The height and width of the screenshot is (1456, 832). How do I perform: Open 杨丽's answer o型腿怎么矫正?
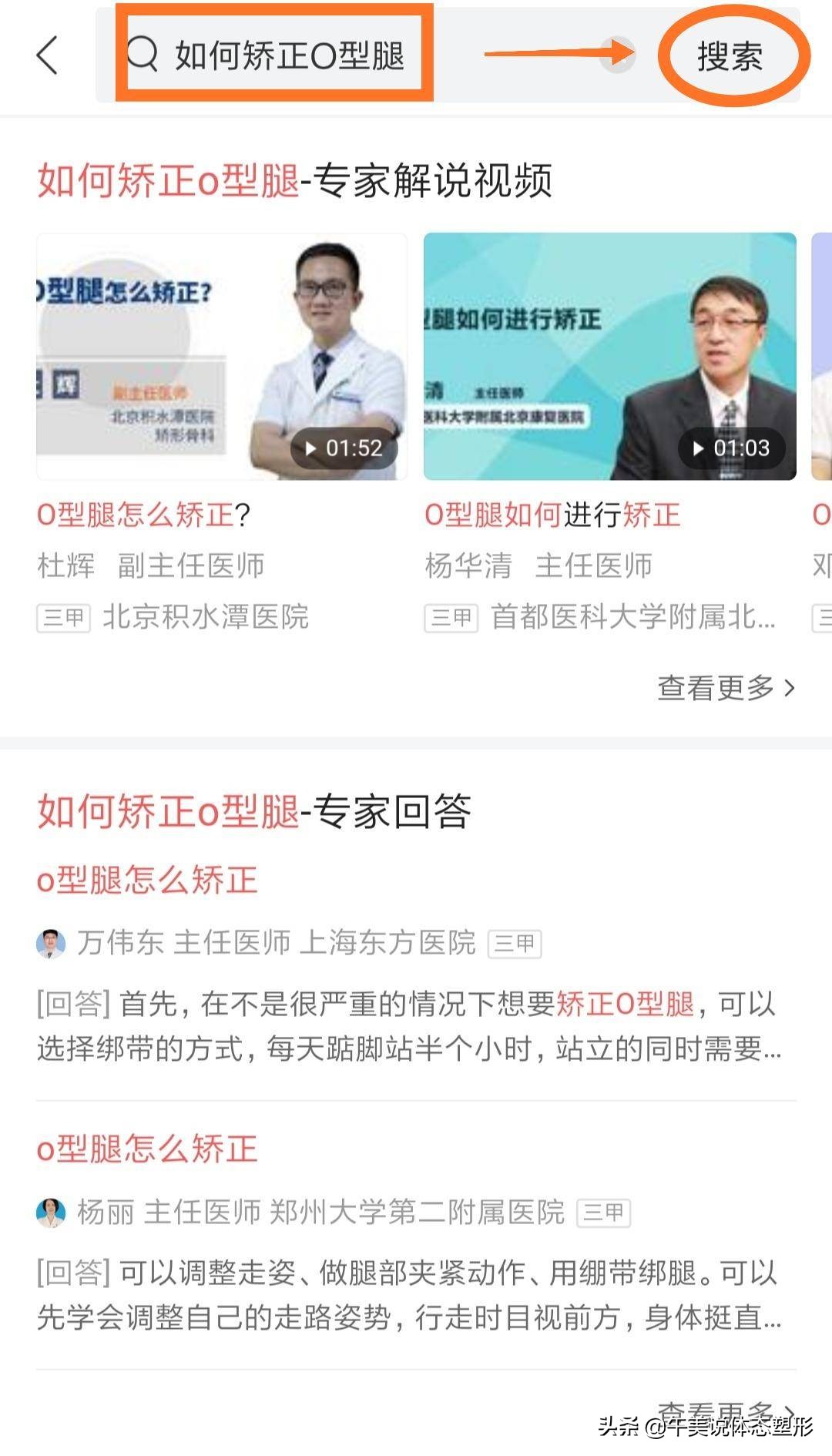(146, 1148)
